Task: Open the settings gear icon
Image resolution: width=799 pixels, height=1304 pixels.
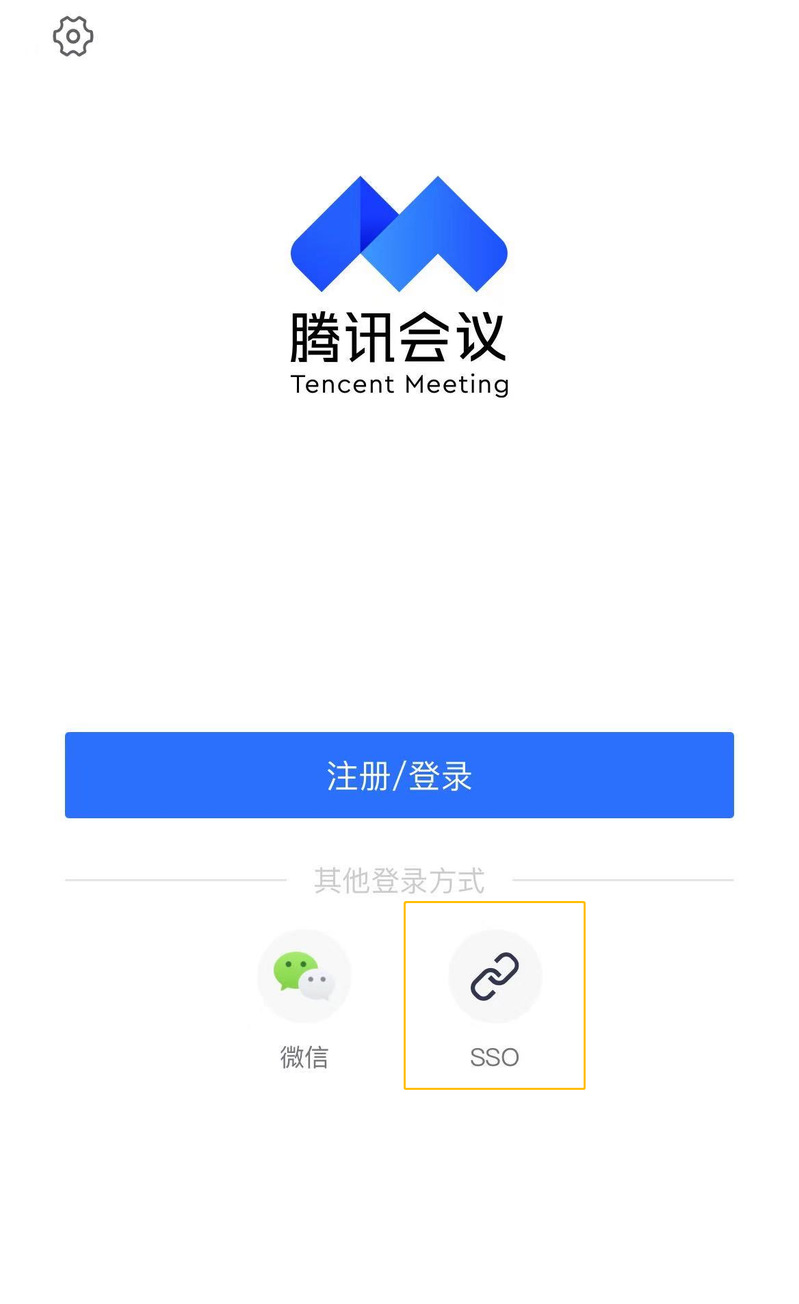Action: click(73, 37)
